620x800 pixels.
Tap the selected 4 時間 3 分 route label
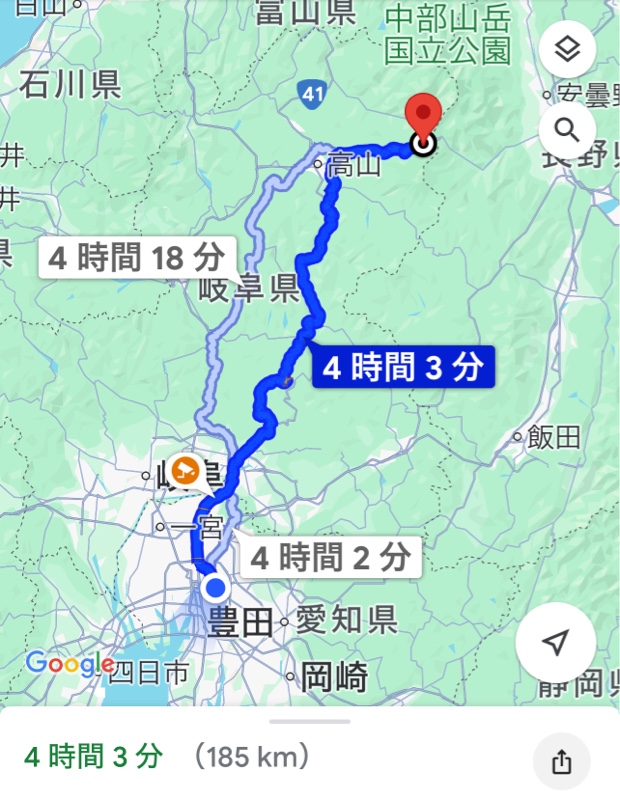click(x=402, y=368)
